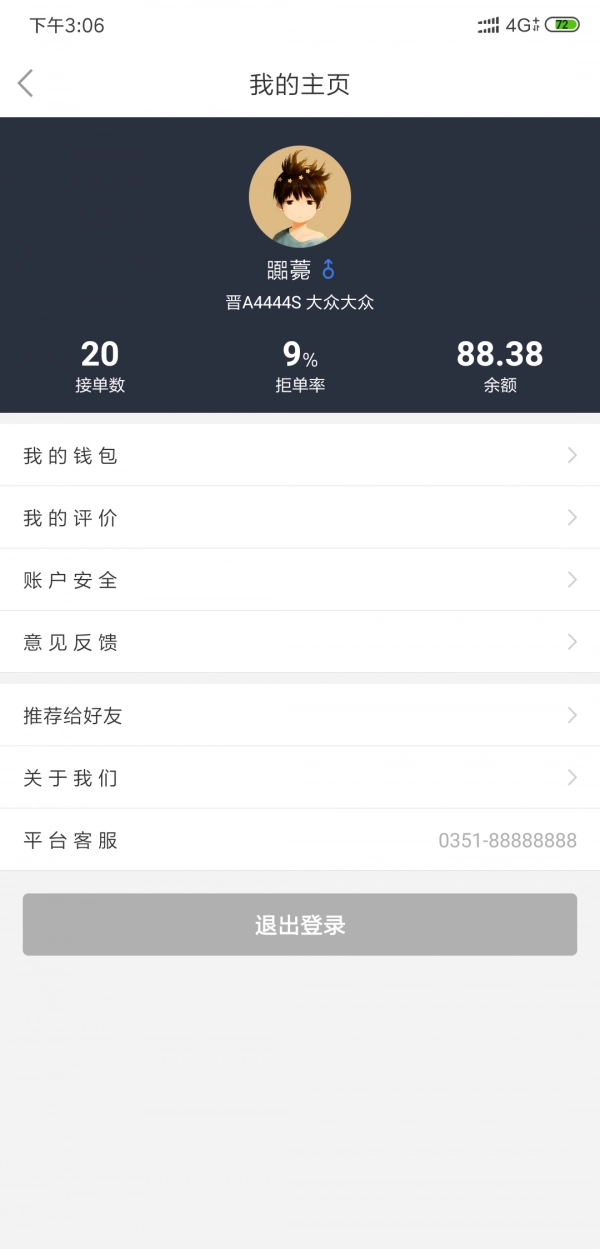Image resolution: width=600 pixels, height=1249 pixels.
Task: Open 我的钱包 (My Wallet)
Action: pos(300,456)
